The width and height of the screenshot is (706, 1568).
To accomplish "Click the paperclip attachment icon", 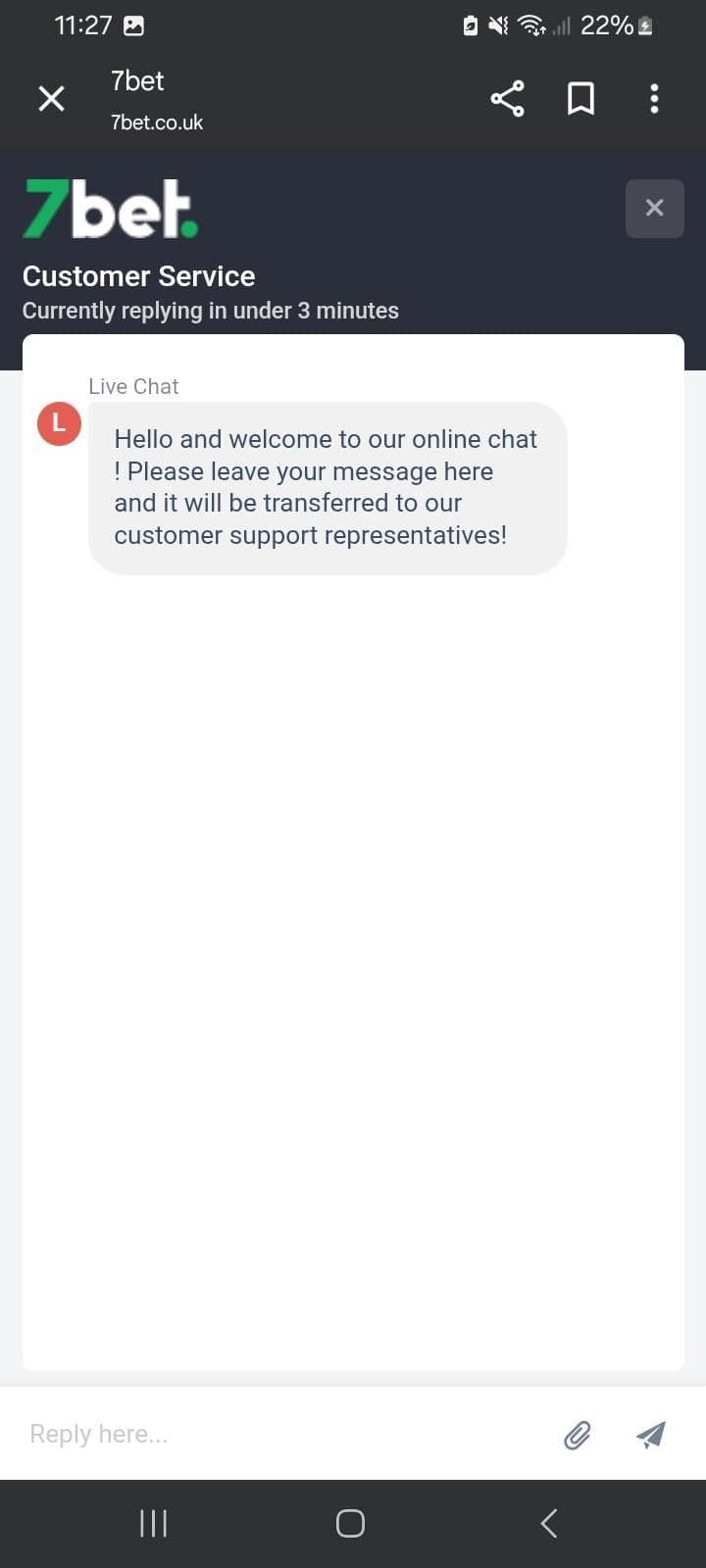I will [x=578, y=1434].
